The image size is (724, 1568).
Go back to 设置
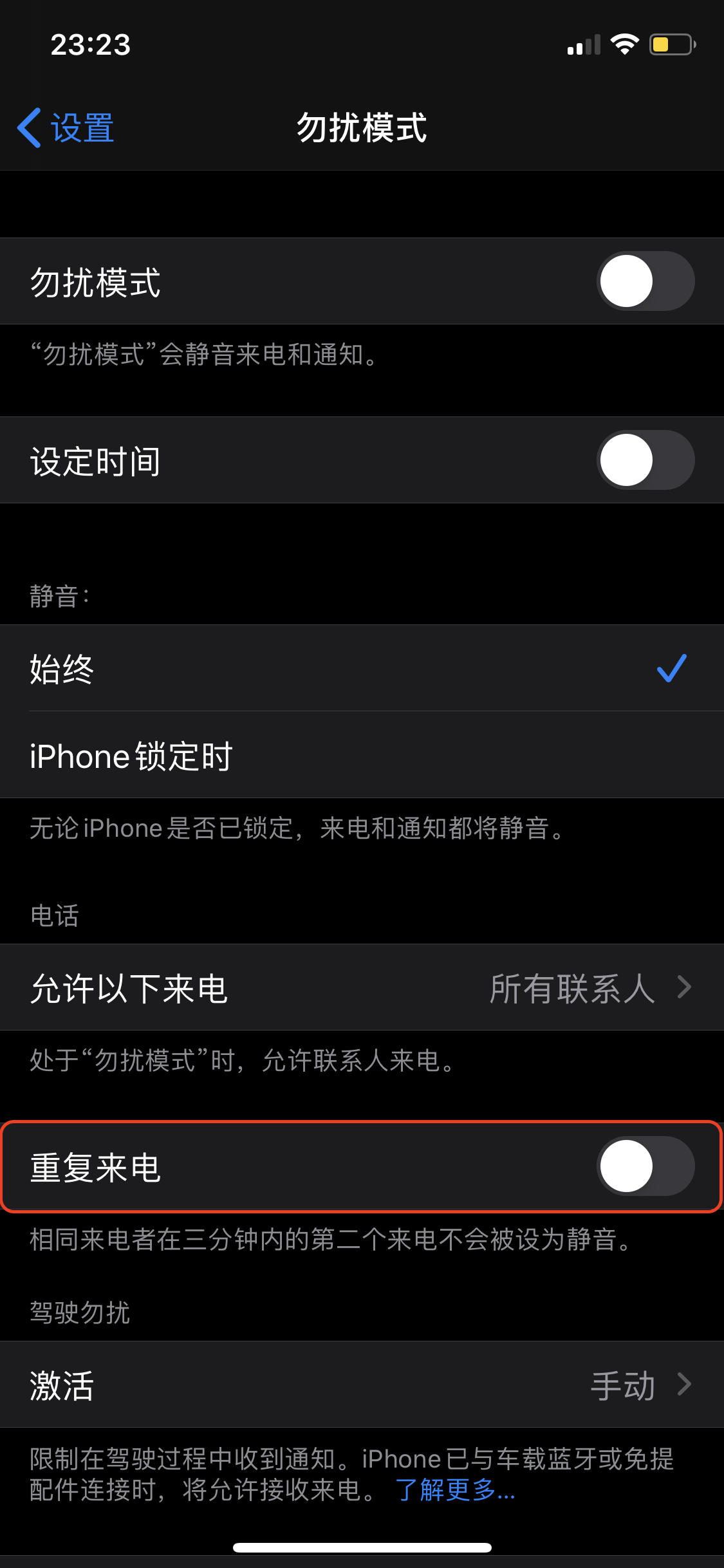point(66,127)
